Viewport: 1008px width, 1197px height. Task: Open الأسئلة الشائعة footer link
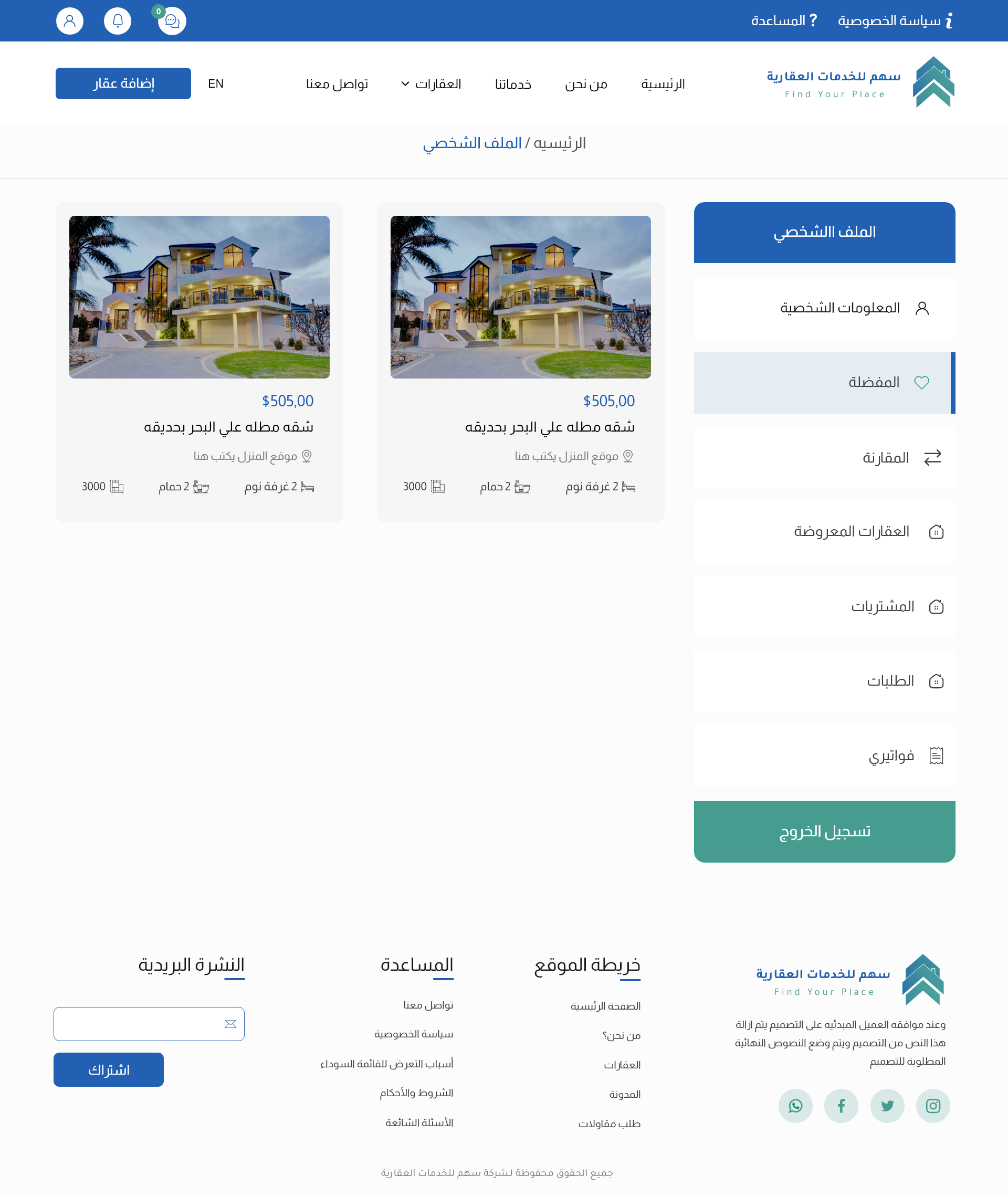point(419,1123)
